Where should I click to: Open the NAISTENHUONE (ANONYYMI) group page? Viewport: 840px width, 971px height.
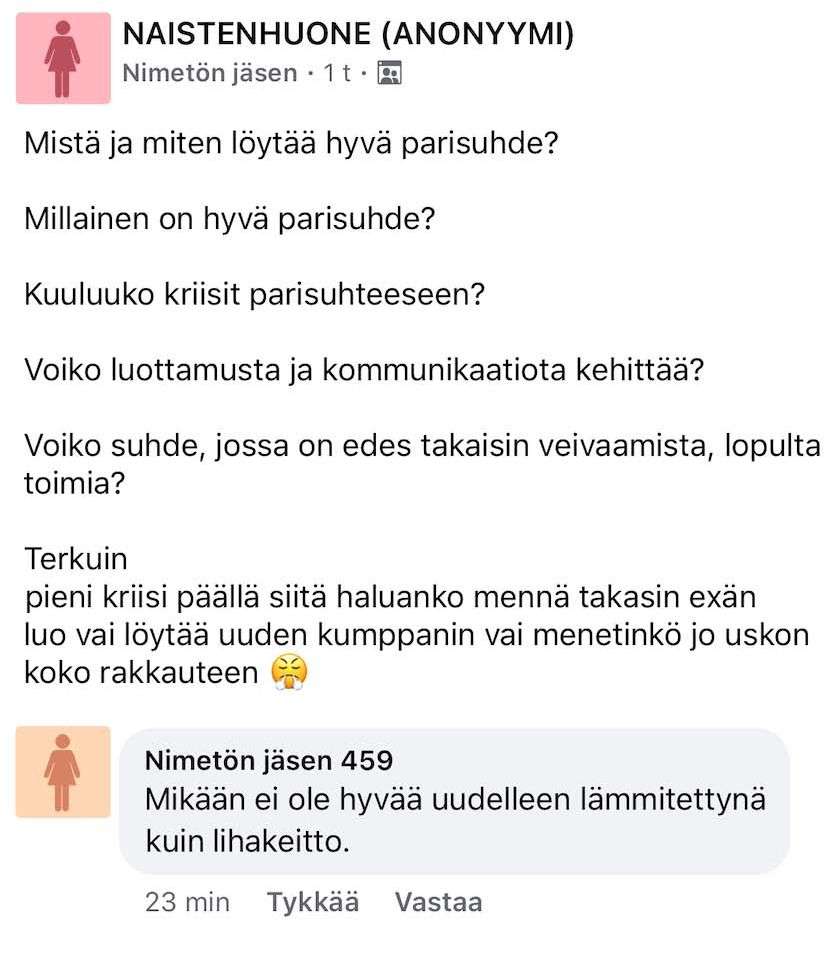click(x=346, y=36)
